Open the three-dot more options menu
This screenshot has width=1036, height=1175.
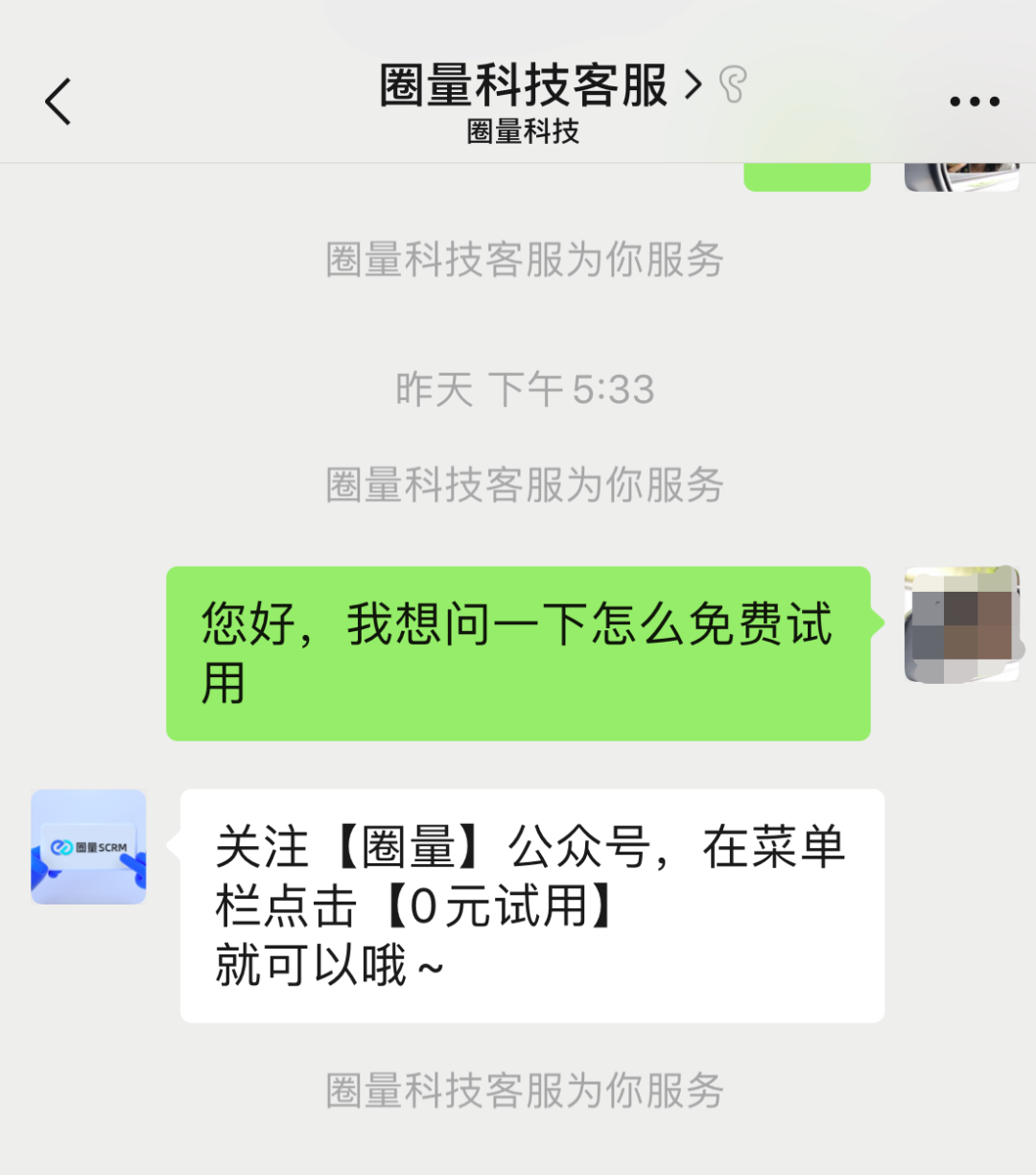click(974, 101)
